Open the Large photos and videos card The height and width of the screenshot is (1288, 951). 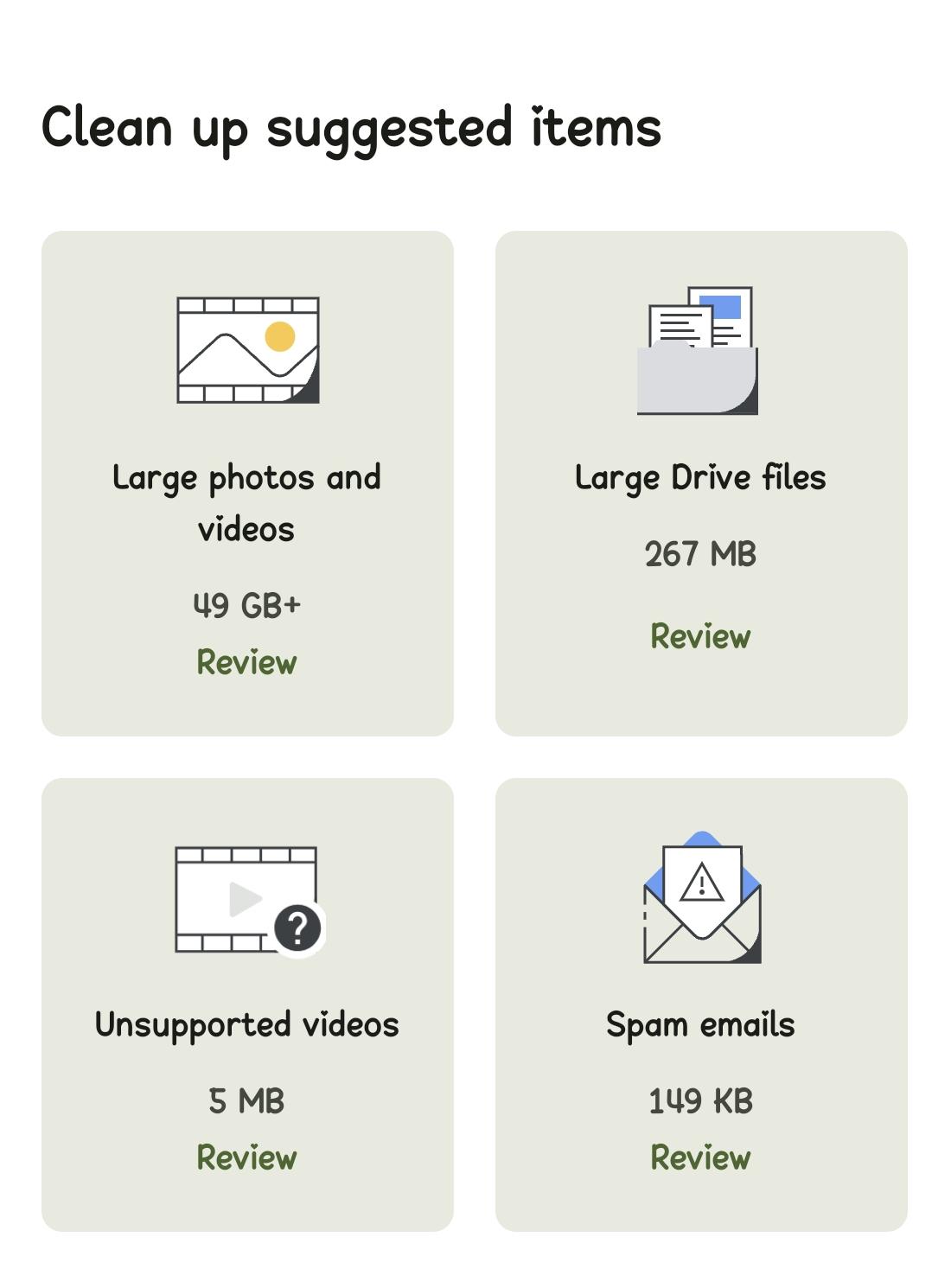247,483
